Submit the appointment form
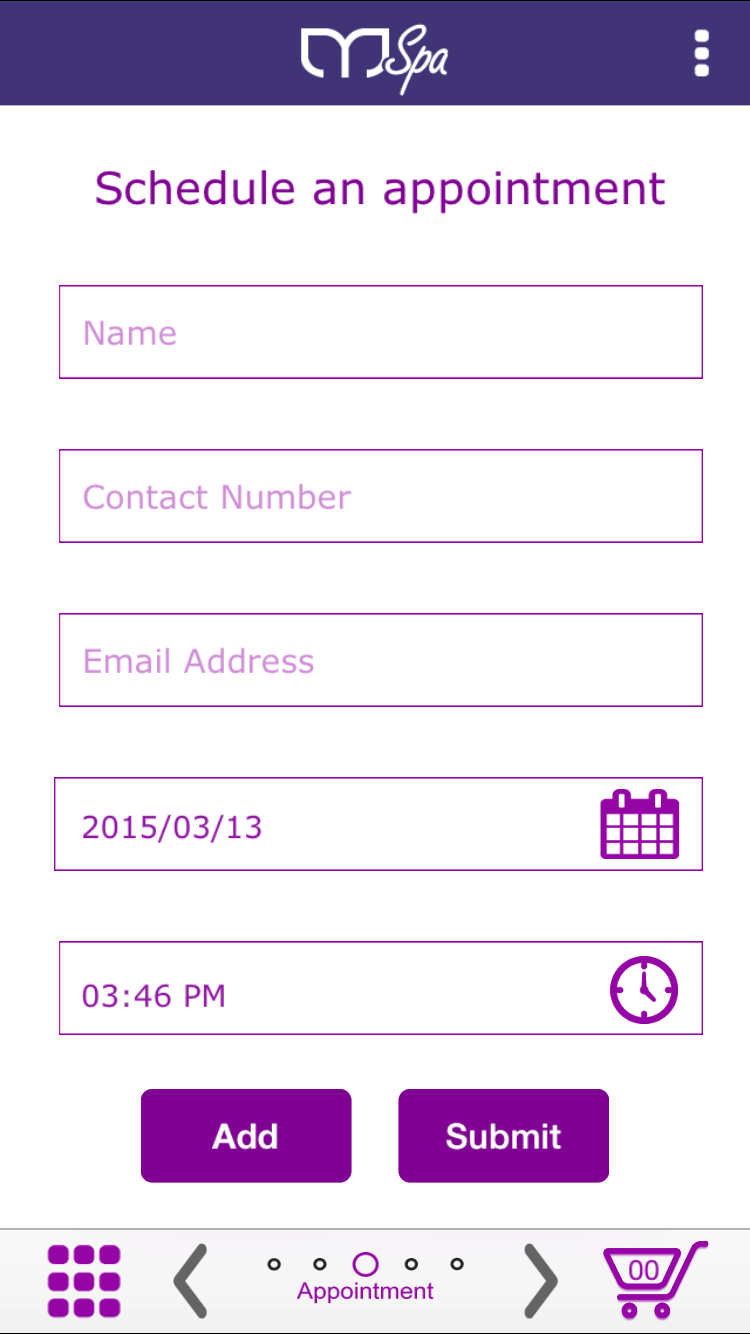Screen dimensions: 750x1334 point(504,1136)
